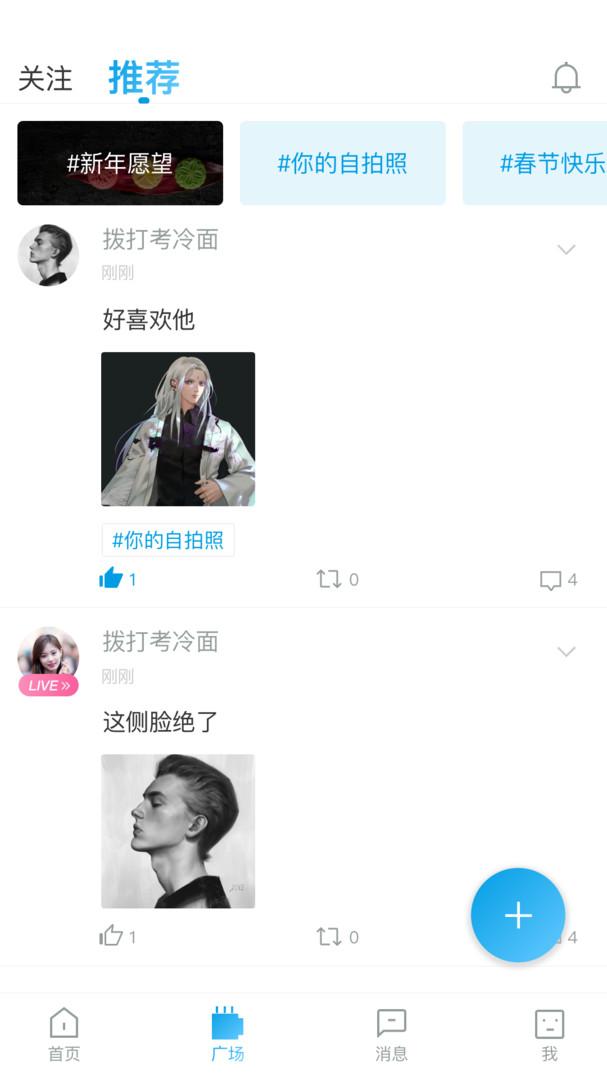
Task: Like the 这侧脸绝了 post
Action: 111,936
